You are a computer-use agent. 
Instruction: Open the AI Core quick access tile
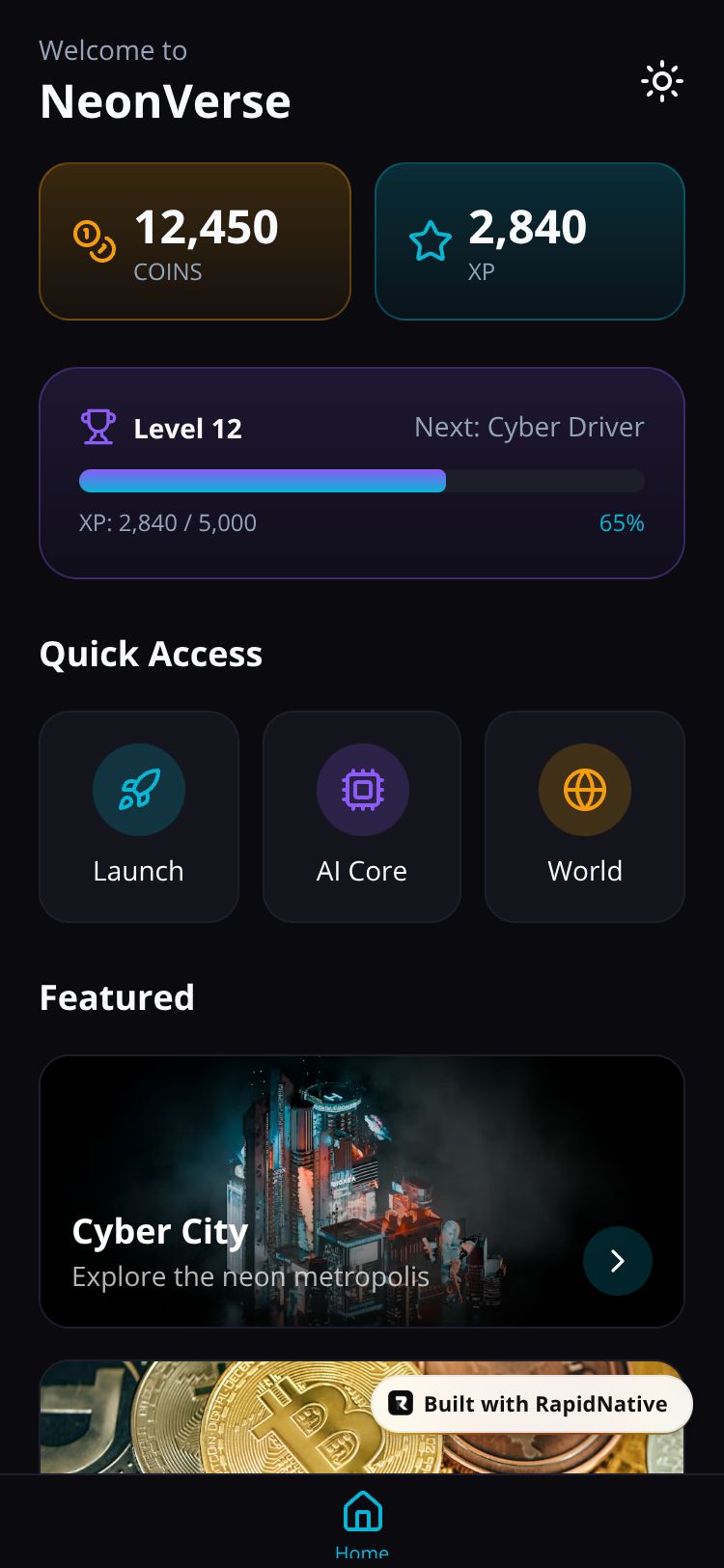tap(362, 817)
